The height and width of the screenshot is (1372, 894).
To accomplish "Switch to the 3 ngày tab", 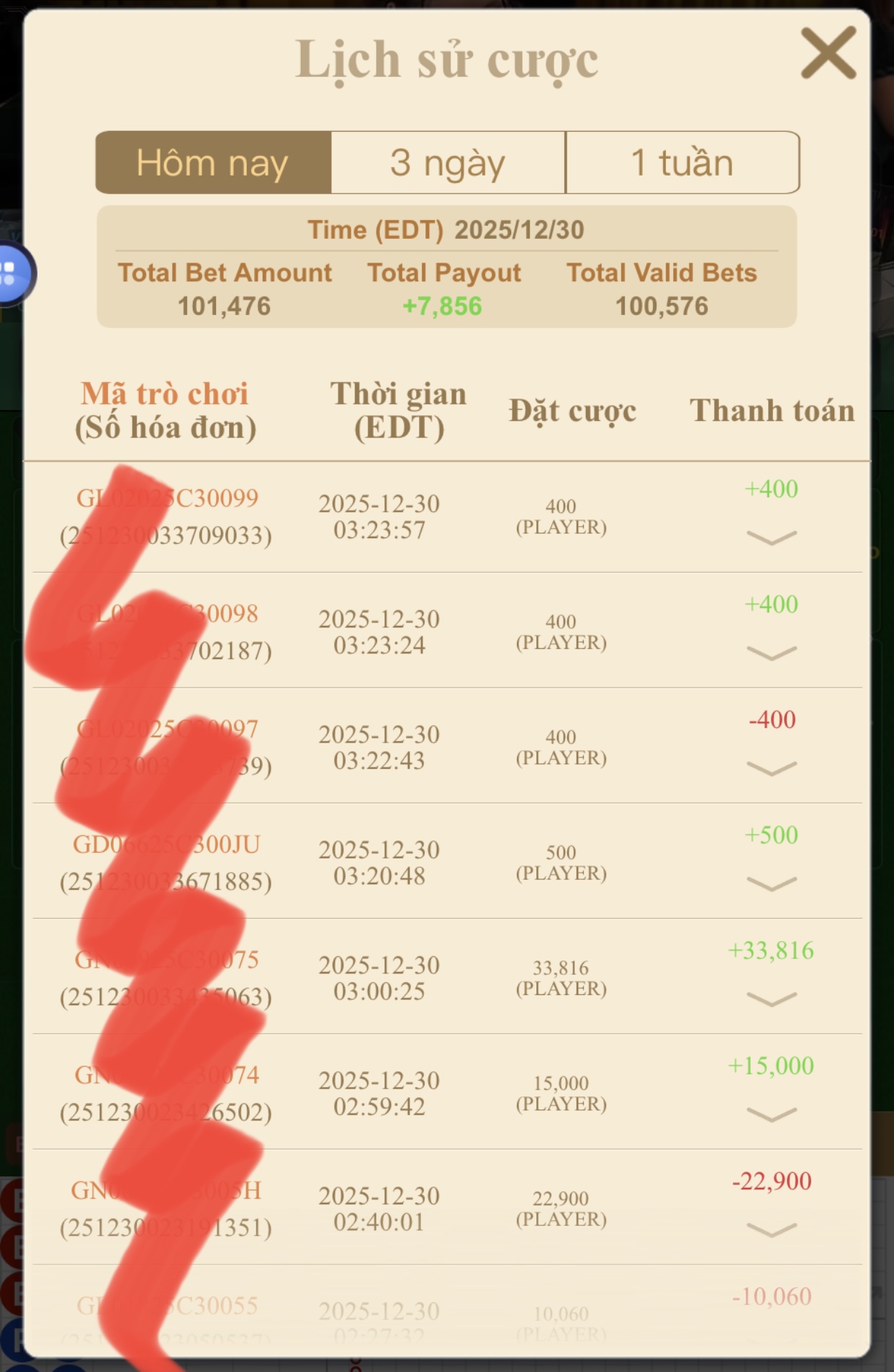I will (x=448, y=163).
